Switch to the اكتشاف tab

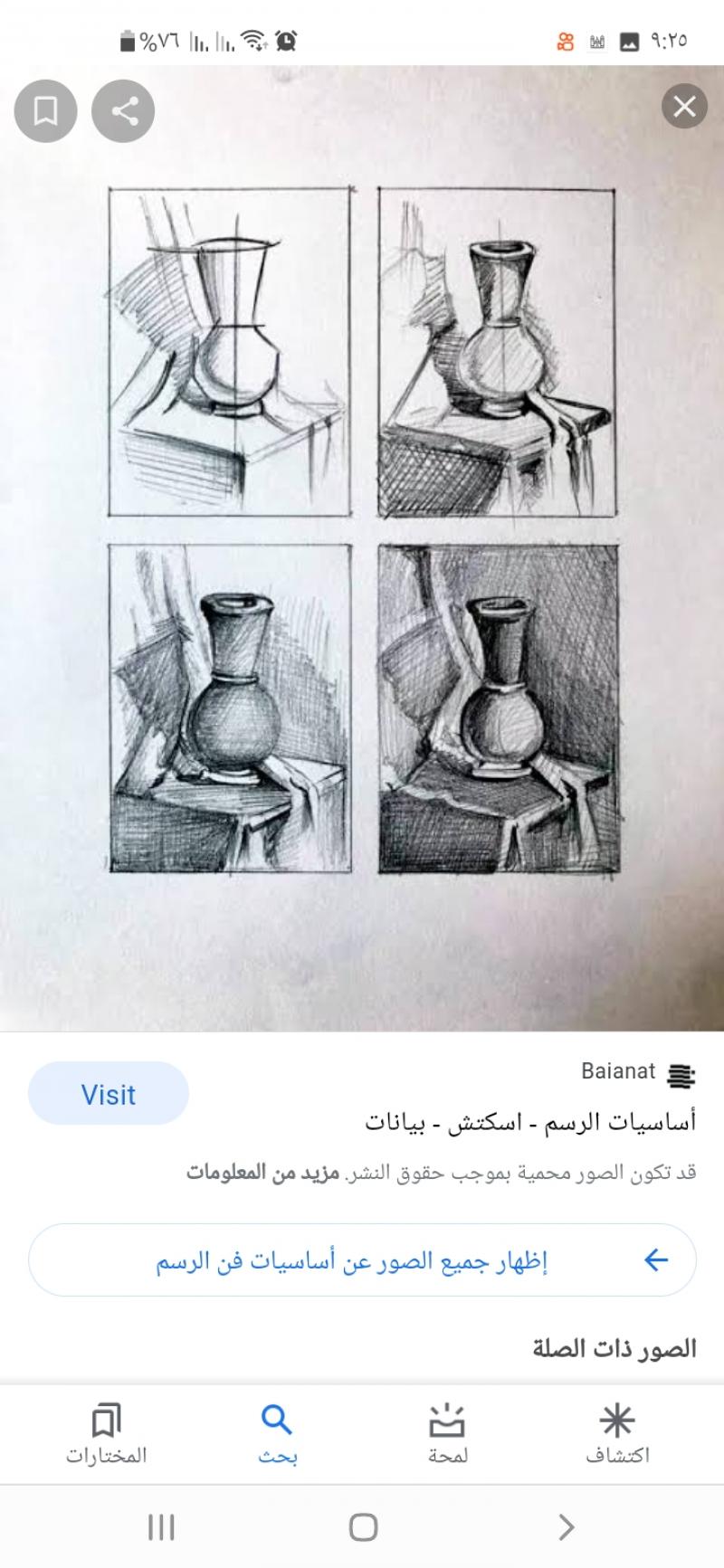click(x=617, y=1434)
